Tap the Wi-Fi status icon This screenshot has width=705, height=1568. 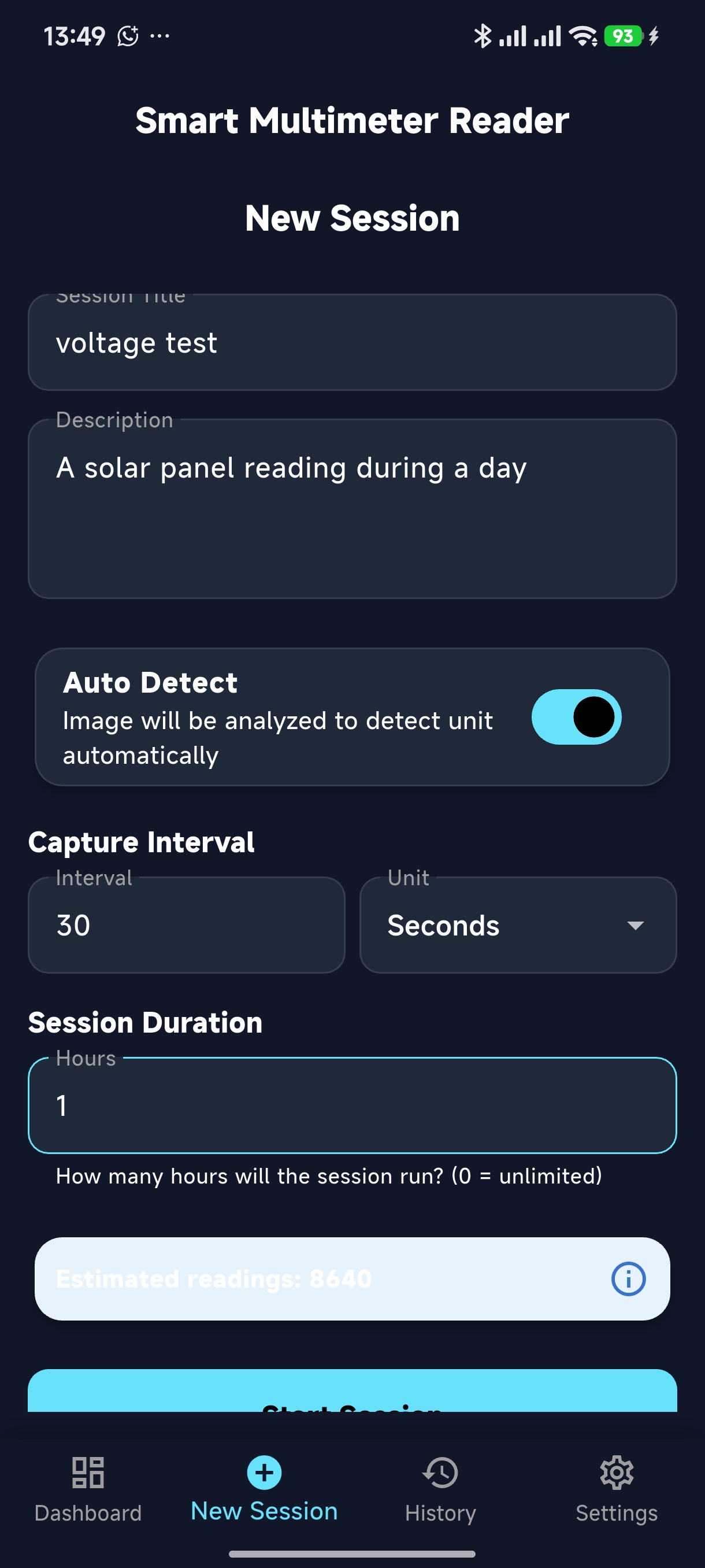[582, 35]
